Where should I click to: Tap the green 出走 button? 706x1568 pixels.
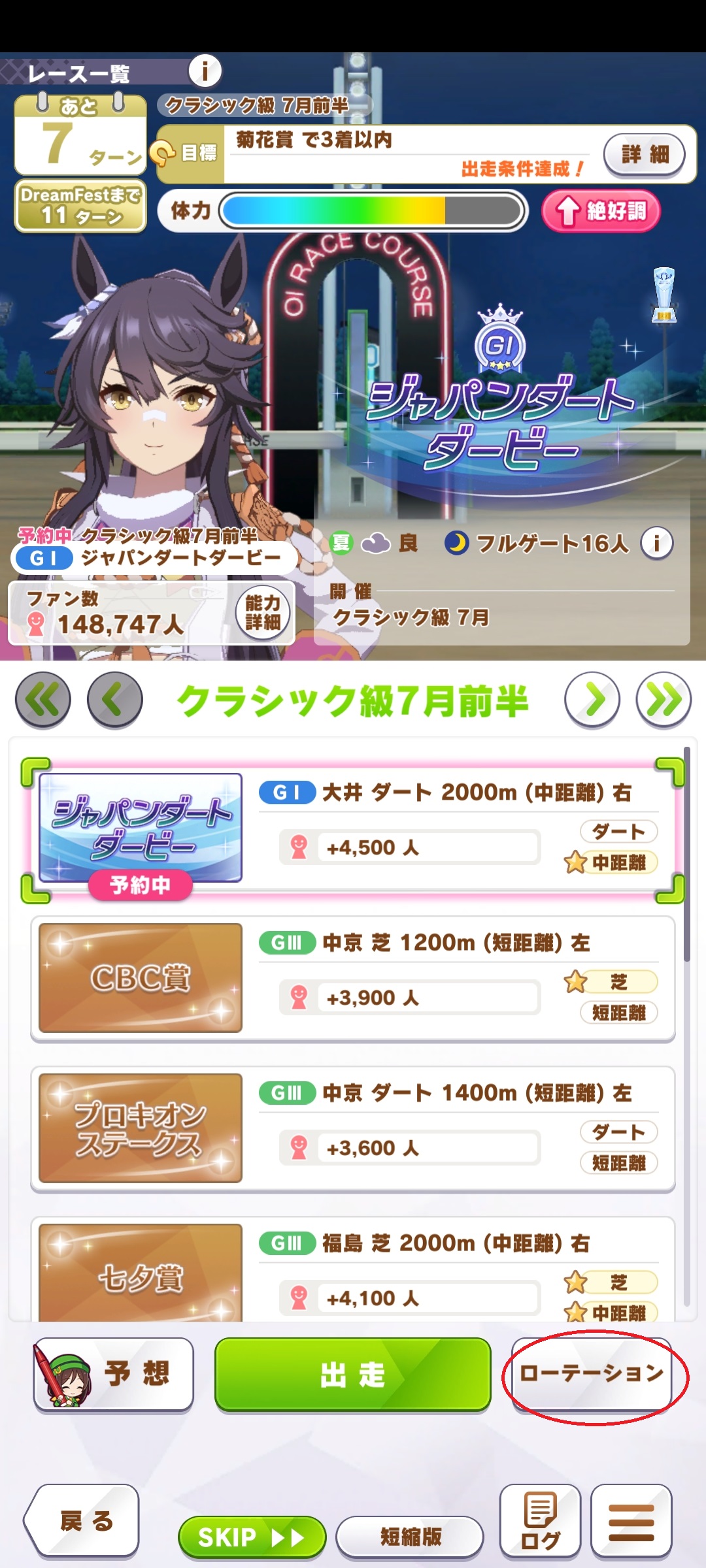click(353, 1374)
